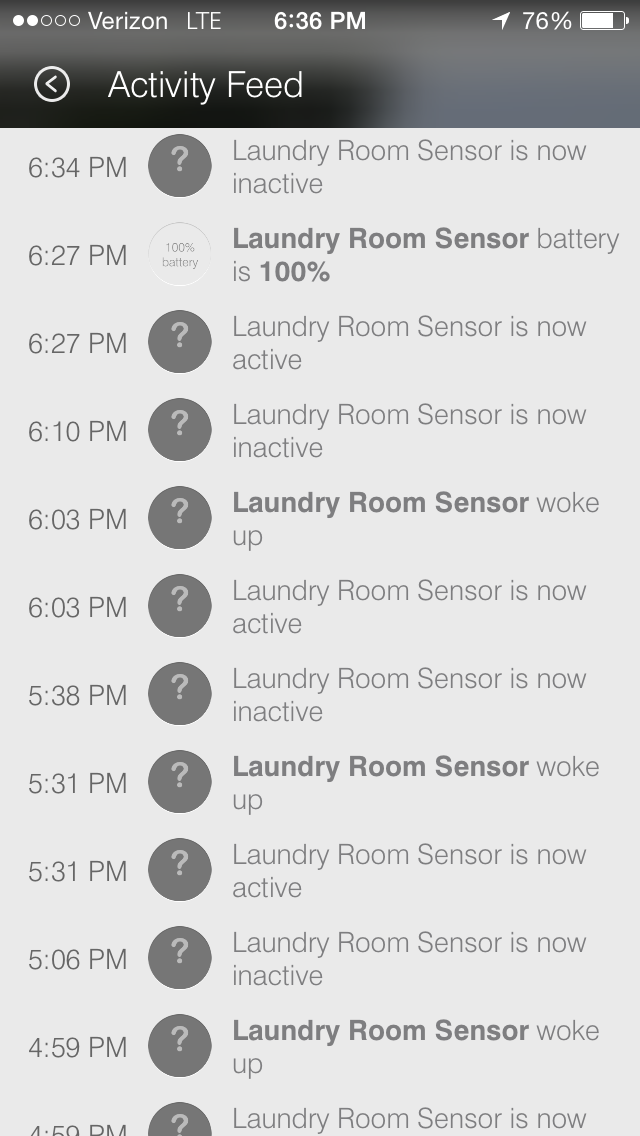Image resolution: width=640 pixels, height=1136 pixels.
Task: Select the 5:31 PM sensor now active entry
Action: pyautogui.click(x=320, y=871)
